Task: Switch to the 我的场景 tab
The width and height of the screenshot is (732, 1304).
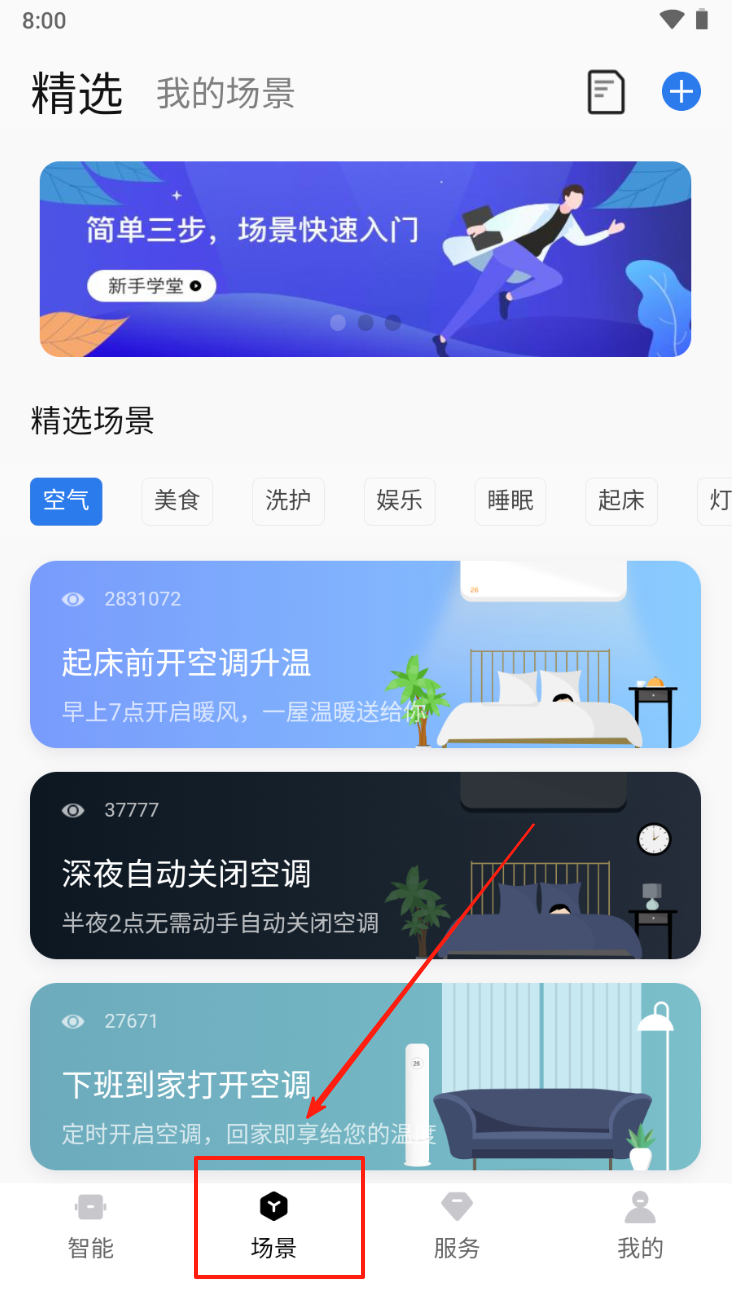Action: [x=225, y=94]
